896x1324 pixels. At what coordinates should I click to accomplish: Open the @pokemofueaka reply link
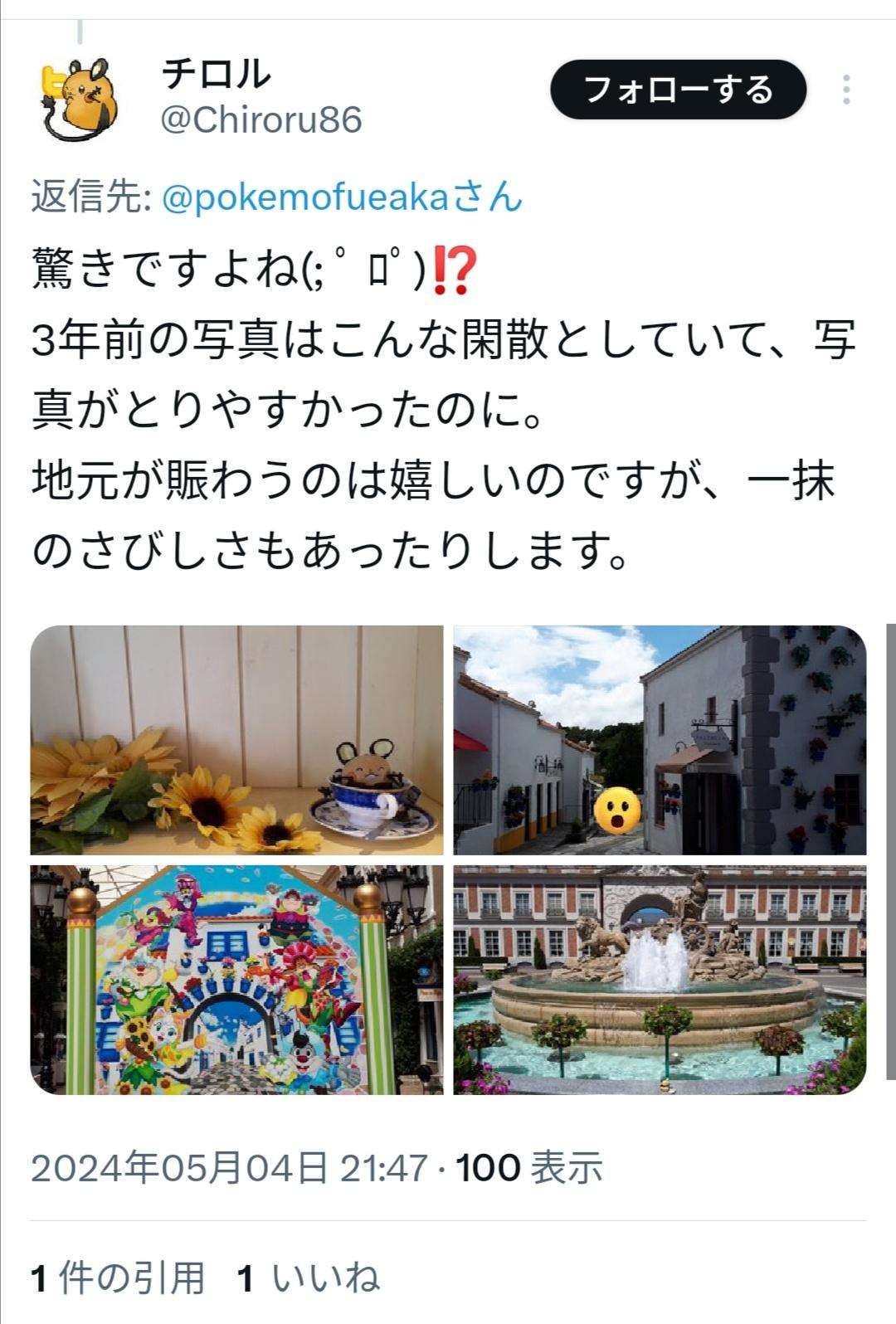coord(341,197)
